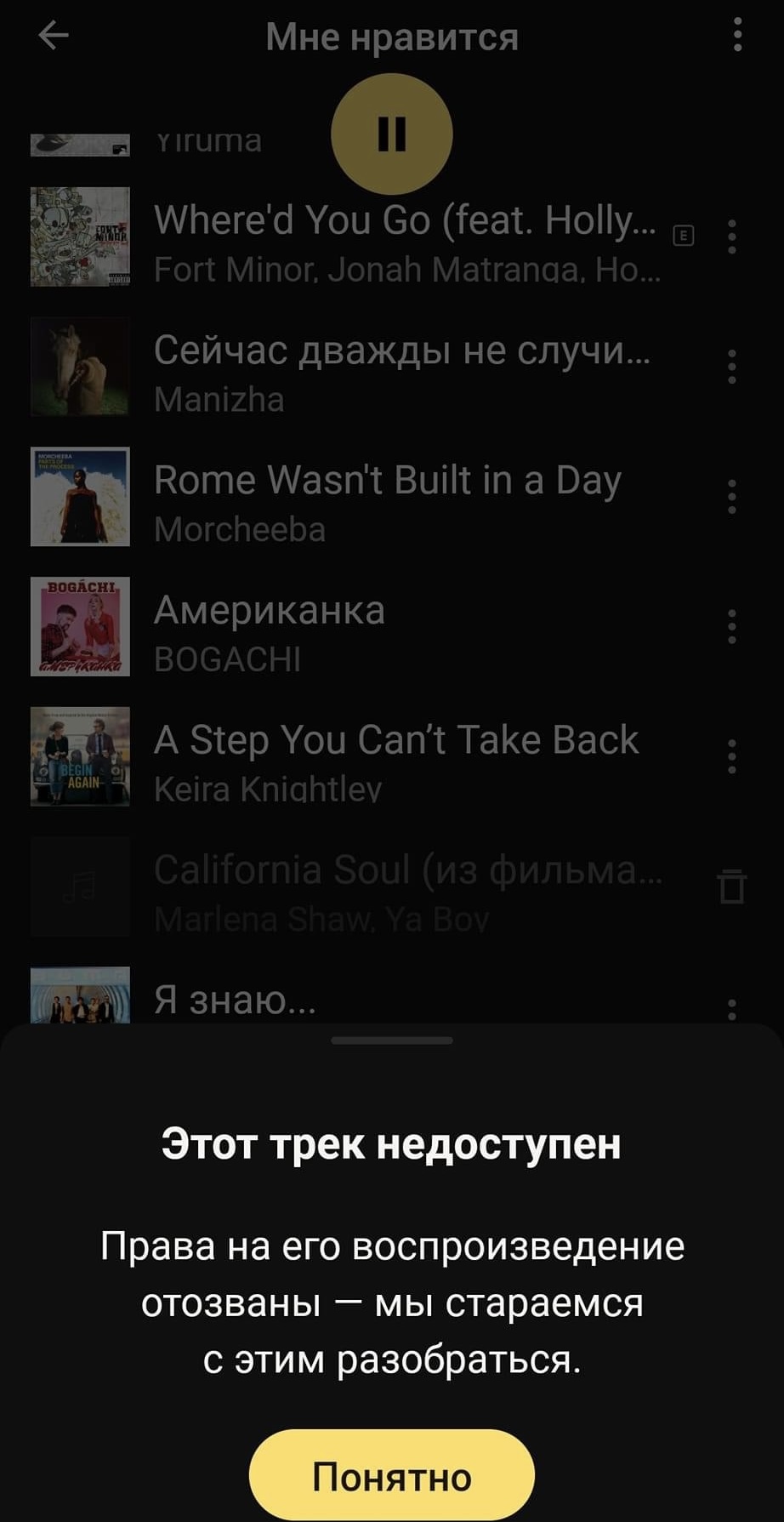The image size is (784, 1522).
Task: Tap the bottom sheet drag handle
Action: [x=392, y=1040]
